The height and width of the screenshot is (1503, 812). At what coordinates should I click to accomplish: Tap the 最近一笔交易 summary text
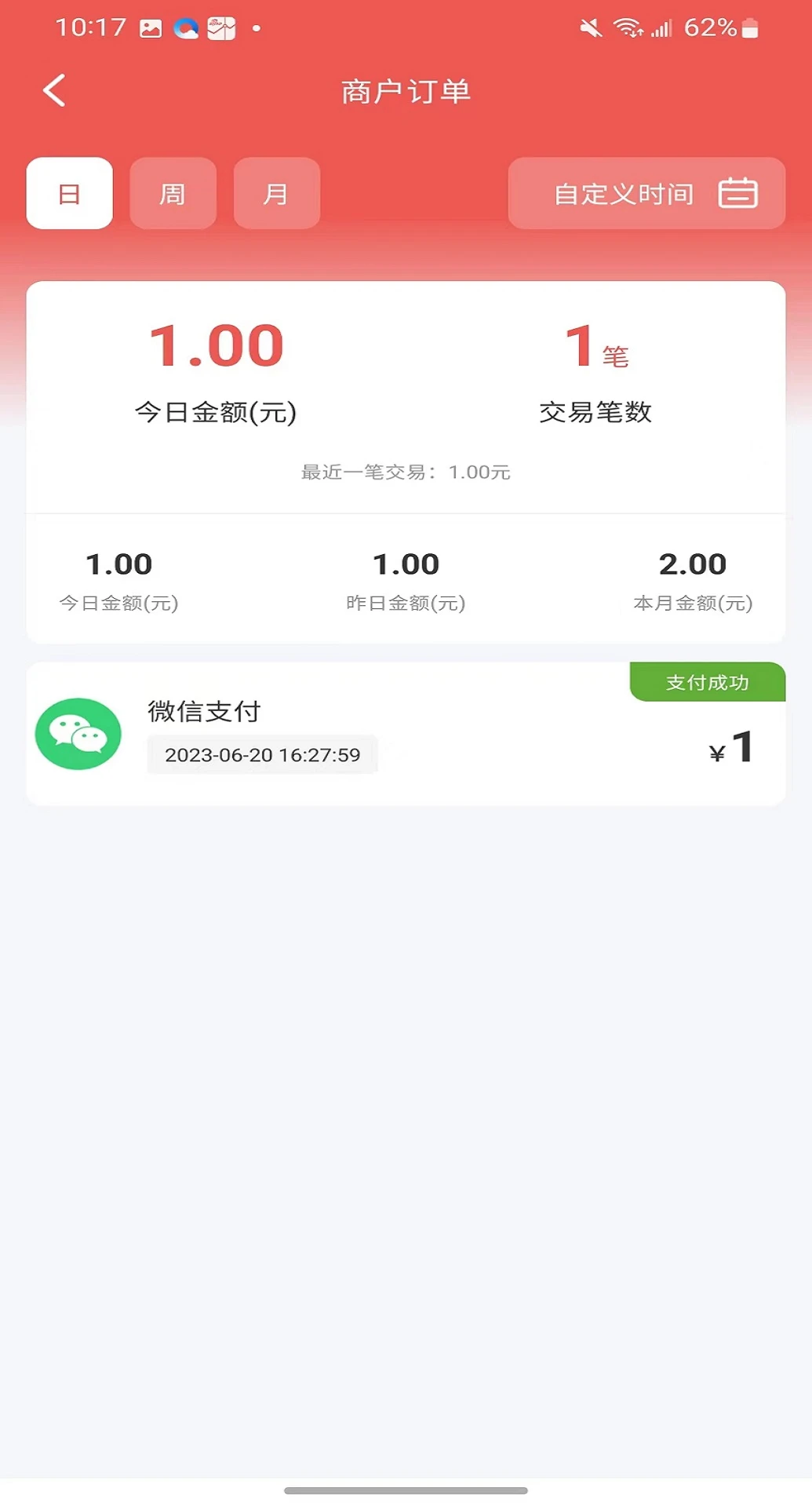click(x=405, y=472)
